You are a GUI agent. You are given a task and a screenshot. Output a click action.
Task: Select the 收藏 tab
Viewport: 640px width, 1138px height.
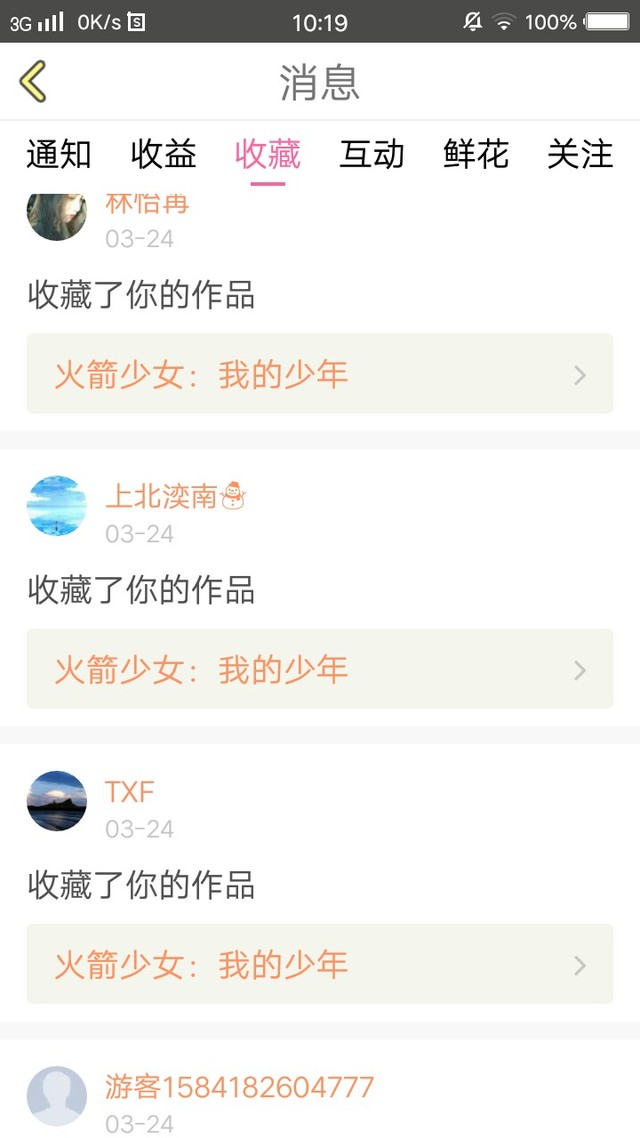pyautogui.click(x=267, y=155)
